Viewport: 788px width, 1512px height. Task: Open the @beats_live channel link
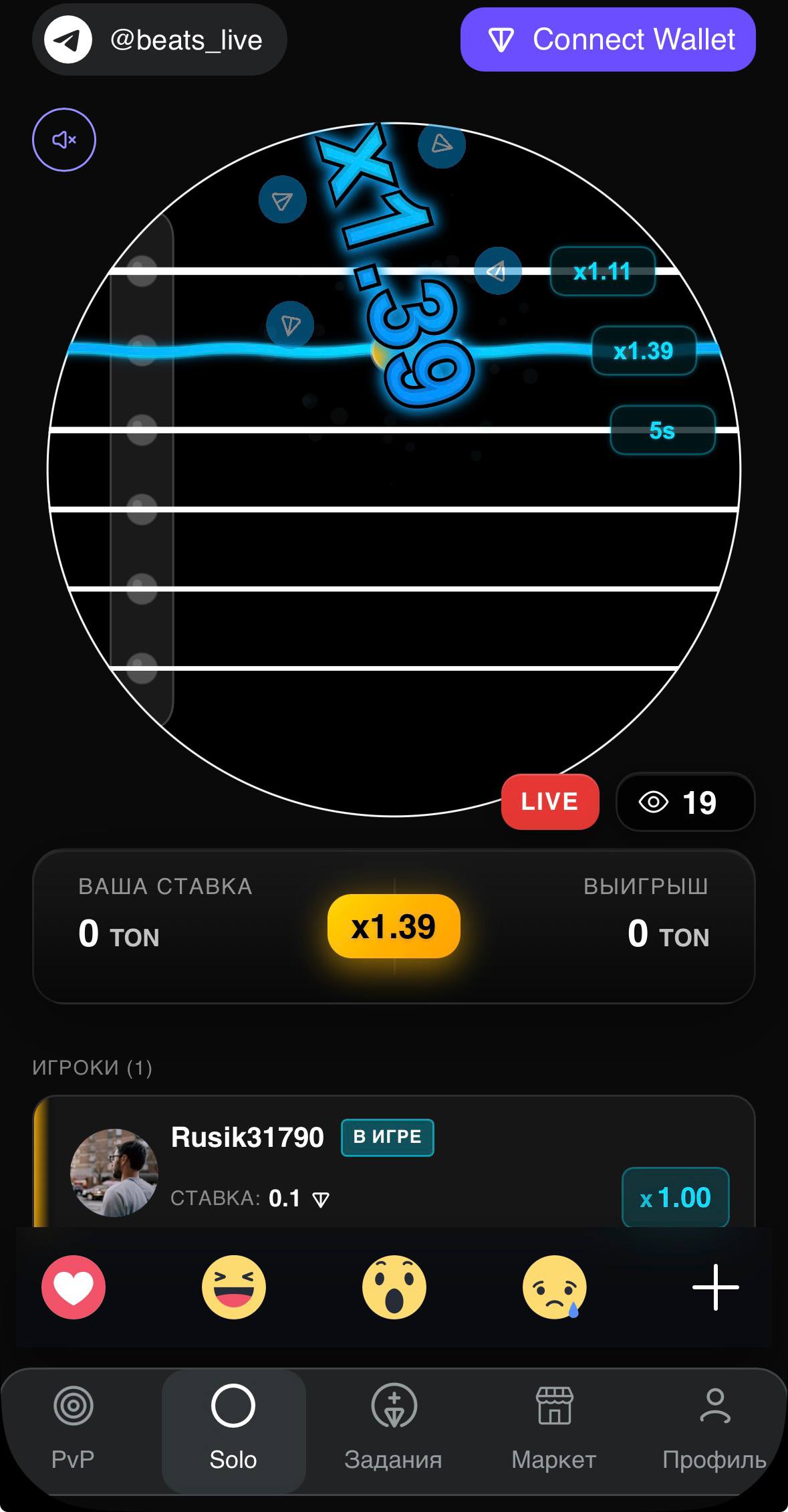click(x=186, y=39)
